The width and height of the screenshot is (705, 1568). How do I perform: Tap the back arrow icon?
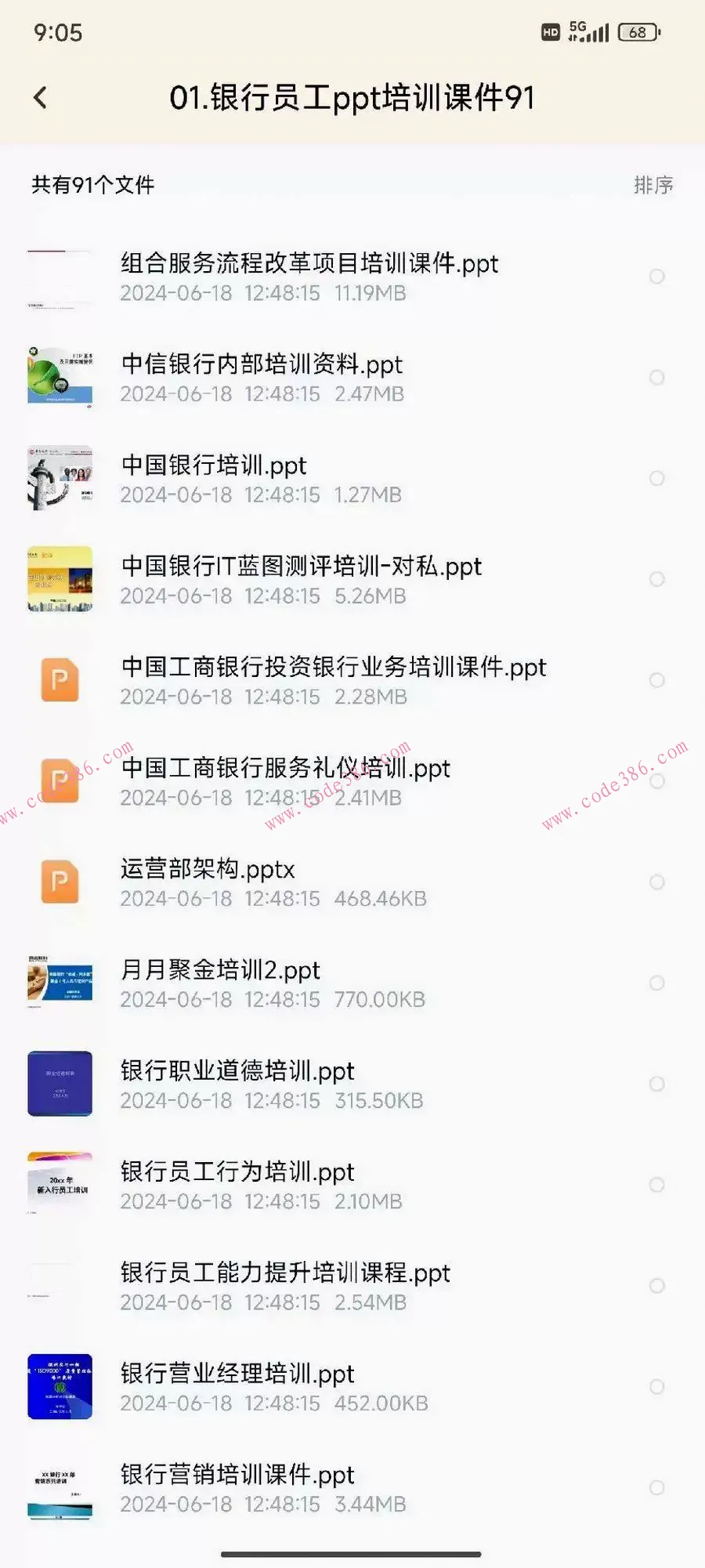40,96
